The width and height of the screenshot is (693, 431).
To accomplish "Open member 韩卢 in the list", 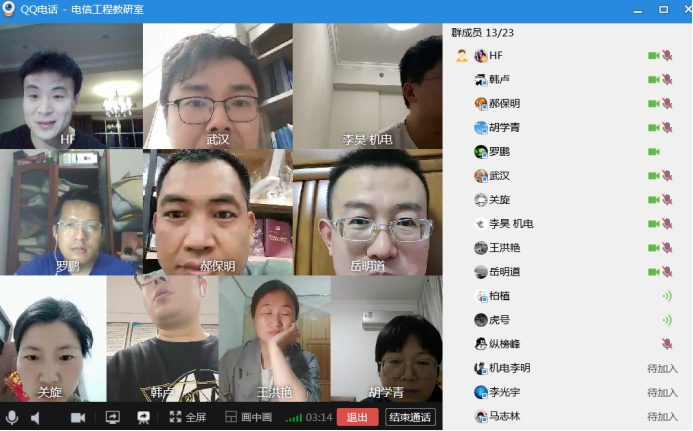I will [x=500, y=79].
